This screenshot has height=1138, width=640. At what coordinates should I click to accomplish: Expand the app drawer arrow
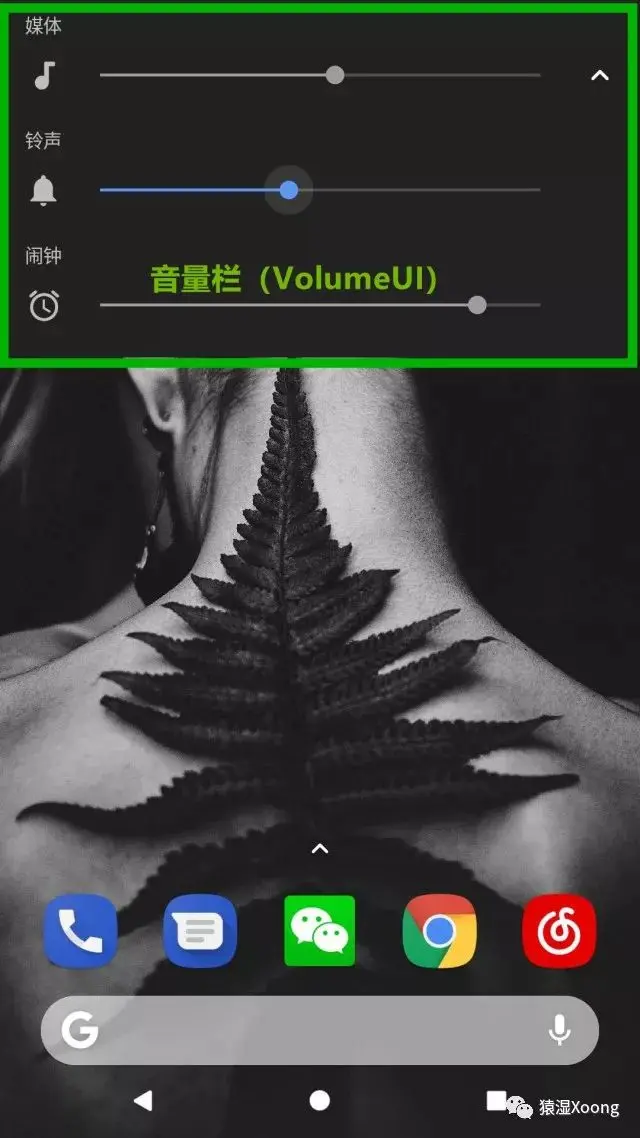[x=320, y=848]
